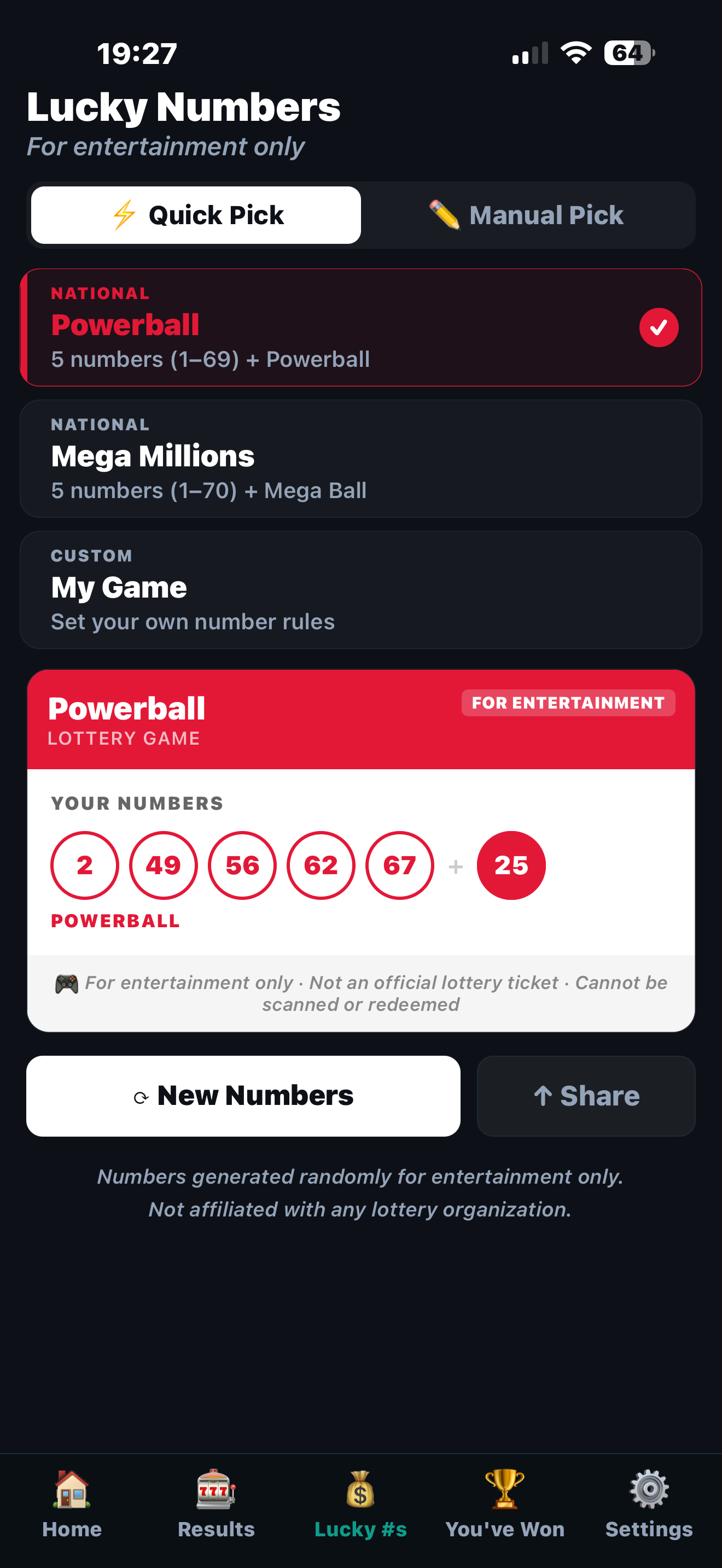Screen dimensions: 722x1568
Task: Open the Home tab house icon
Action: [x=72, y=1491]
